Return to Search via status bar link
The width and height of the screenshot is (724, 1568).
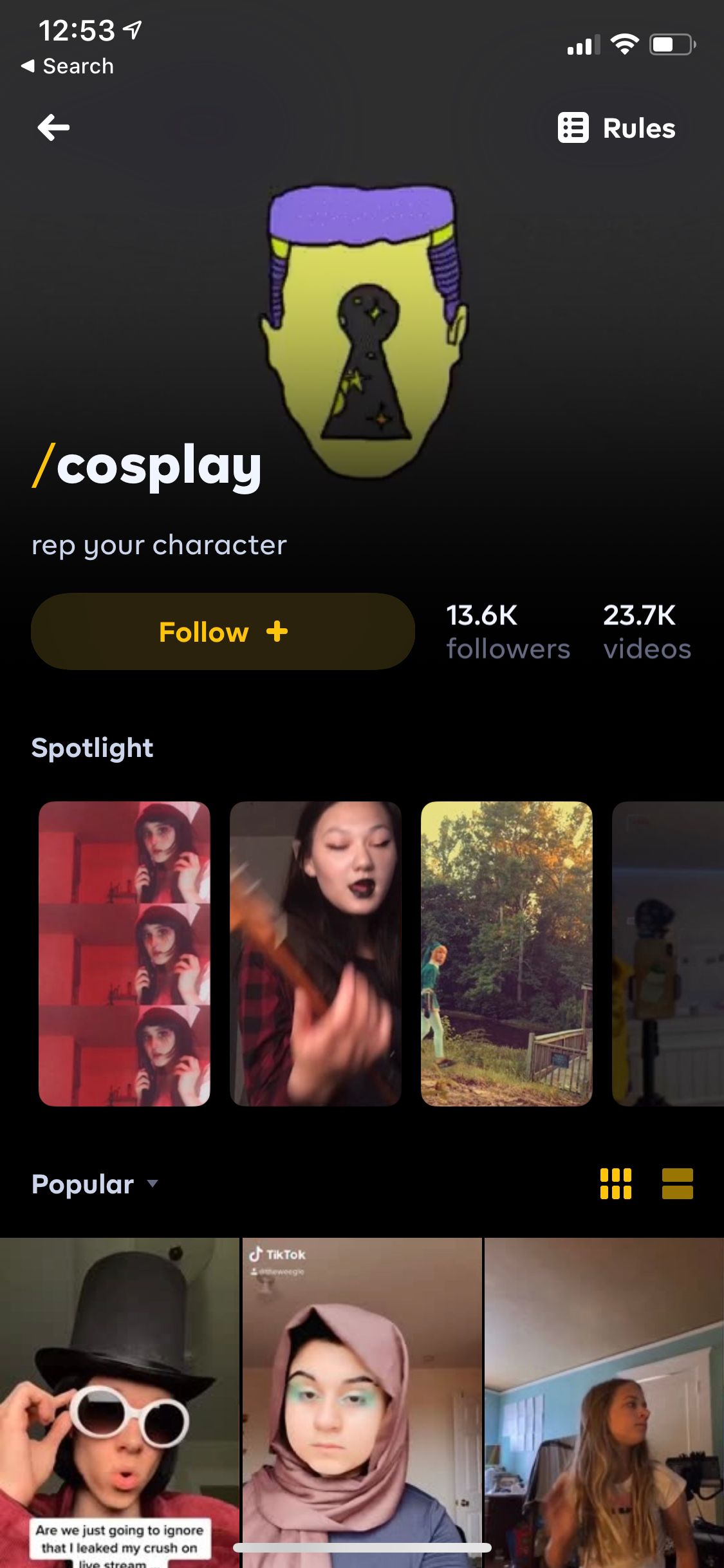[x=68, y=66]
